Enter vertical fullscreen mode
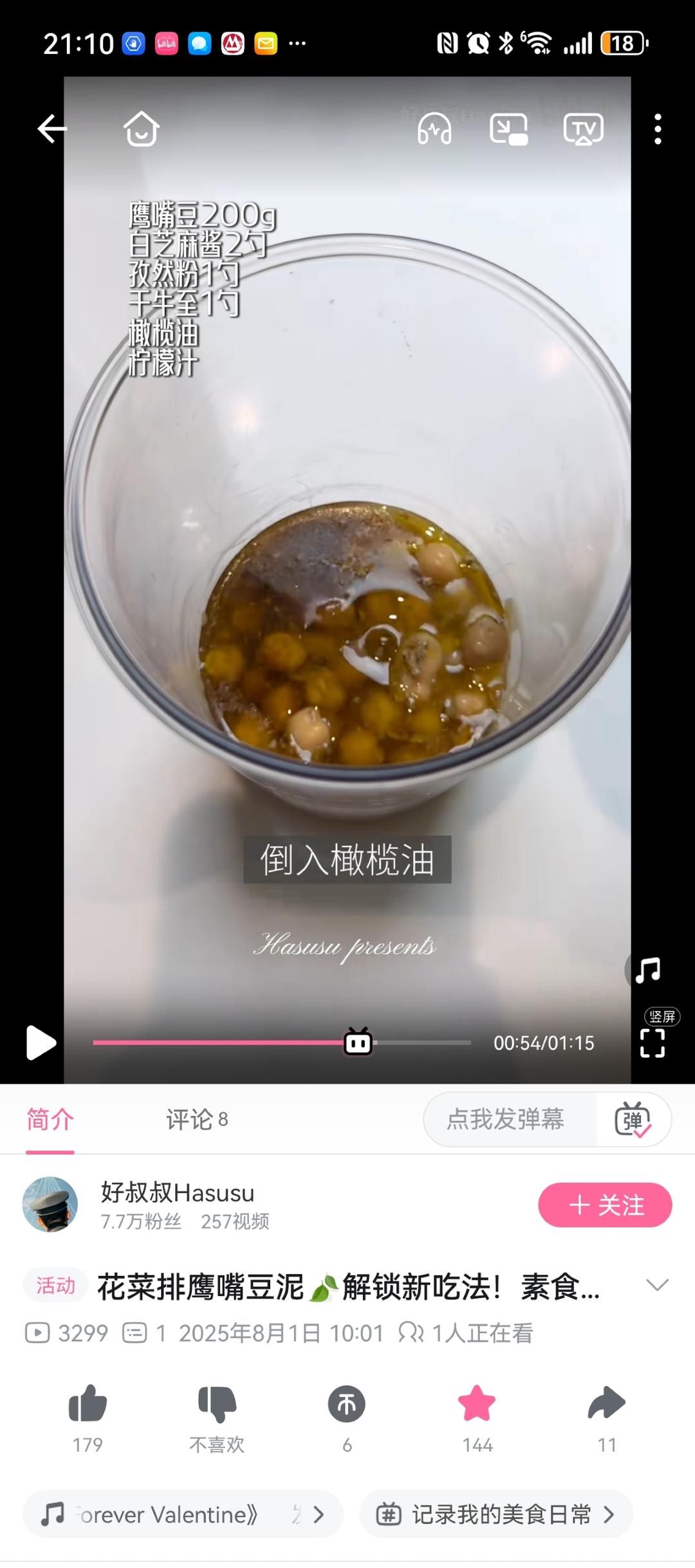 tap(652, 1043)
